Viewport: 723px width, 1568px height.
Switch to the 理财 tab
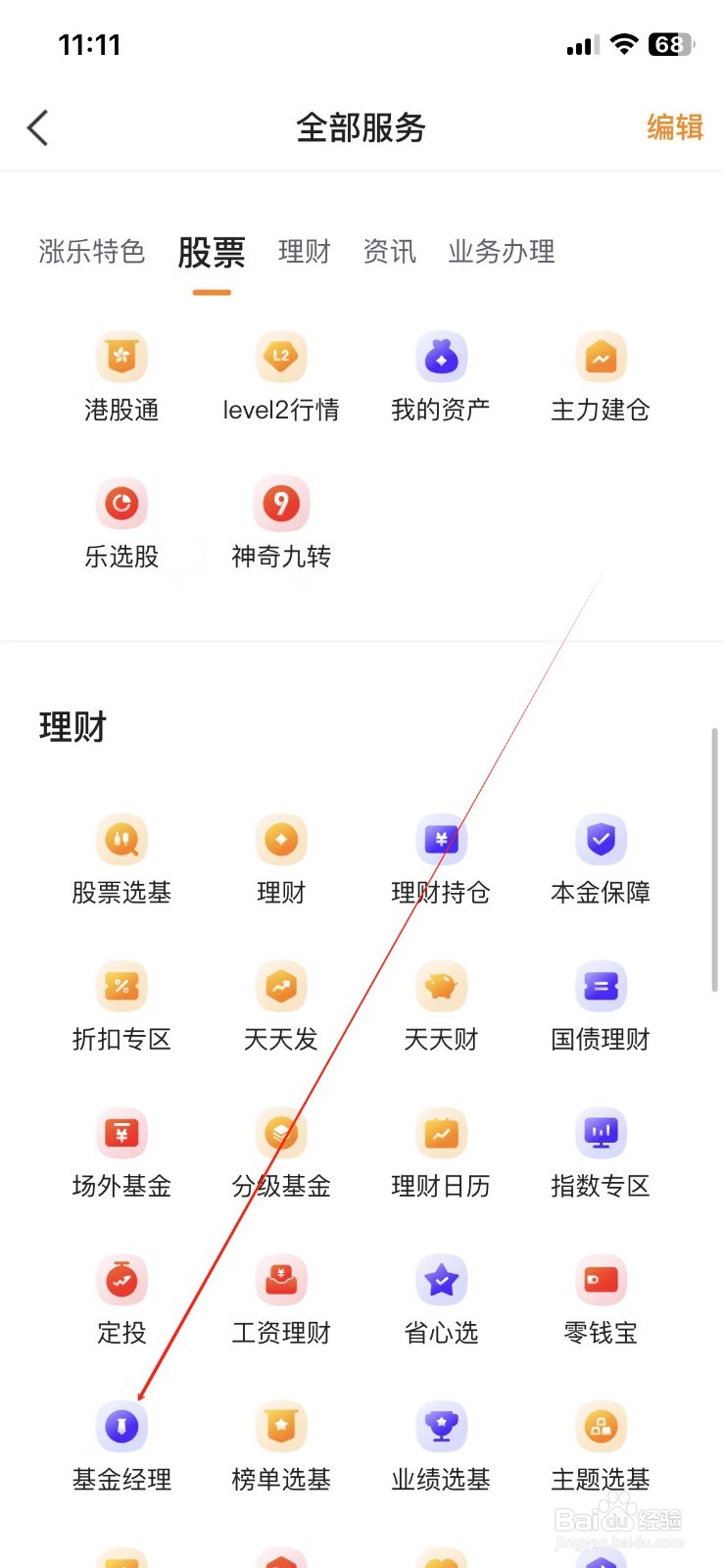point(304,252)
